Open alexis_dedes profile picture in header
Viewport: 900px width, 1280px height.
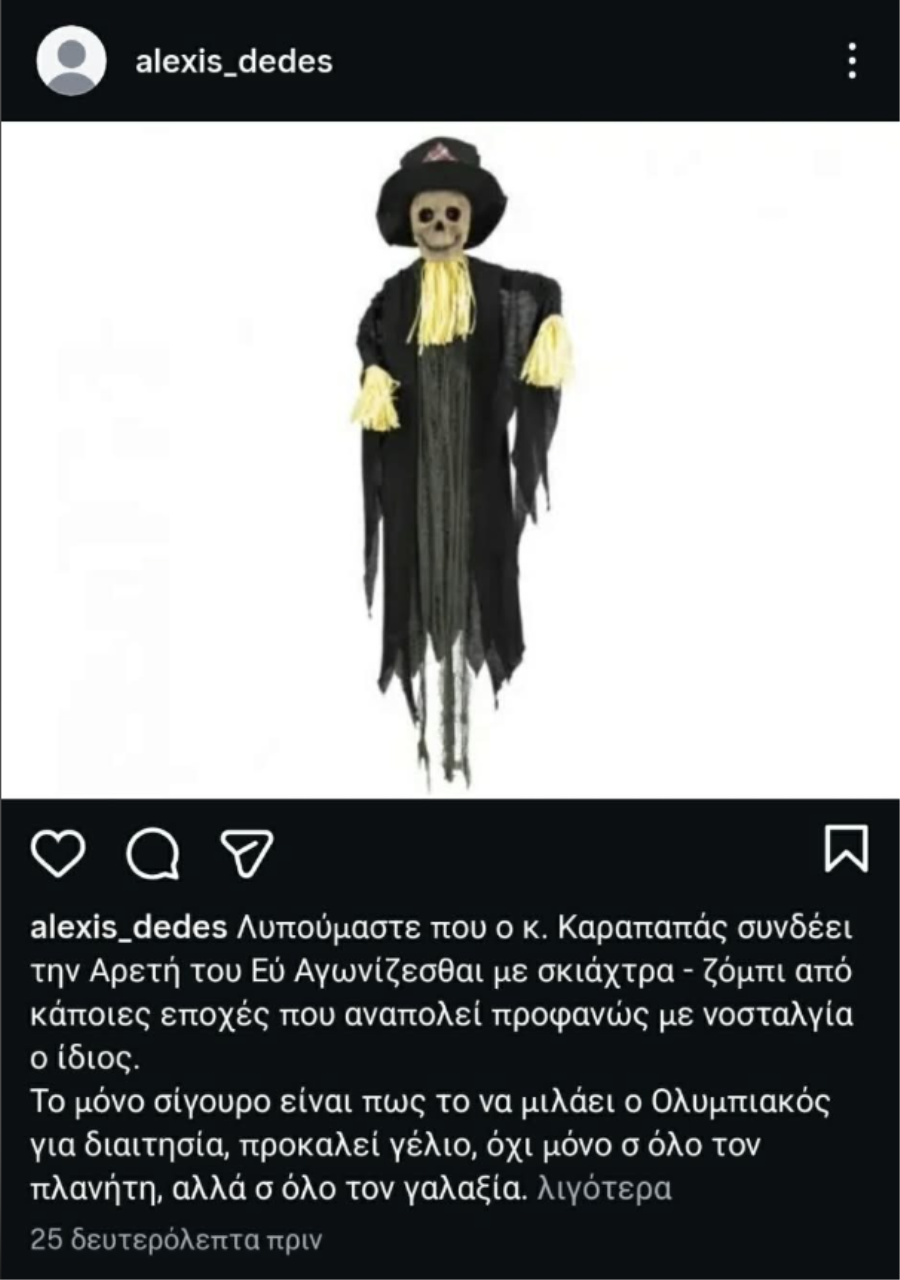point(71,61)
